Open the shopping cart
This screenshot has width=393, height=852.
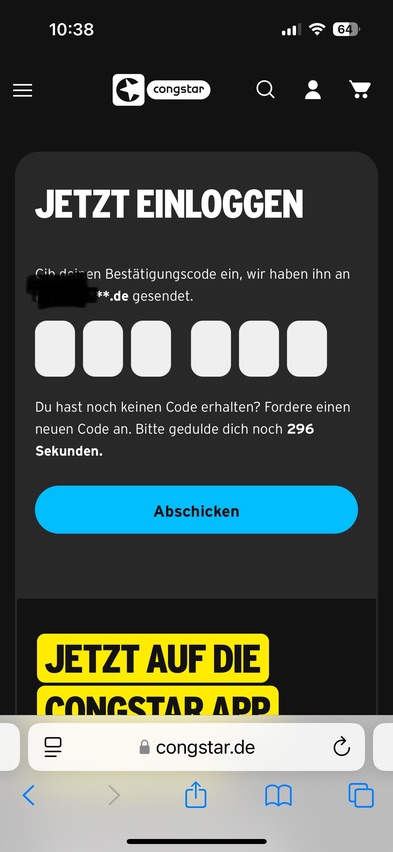coord(360,90)
